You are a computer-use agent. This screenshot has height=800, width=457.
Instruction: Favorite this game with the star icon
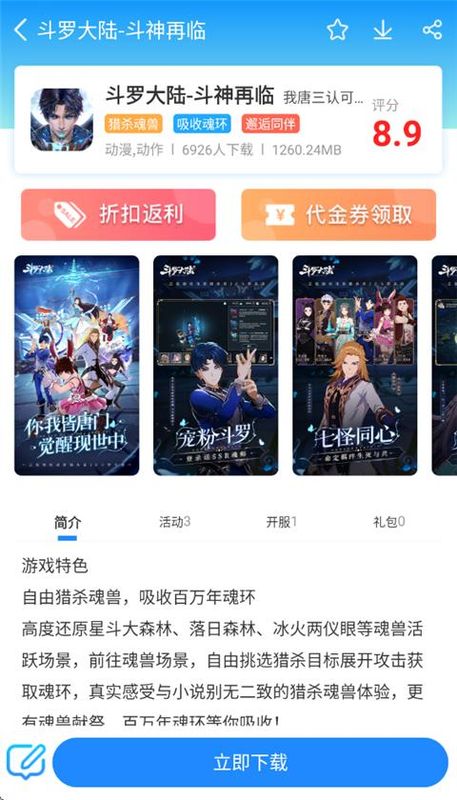(337, 30)
